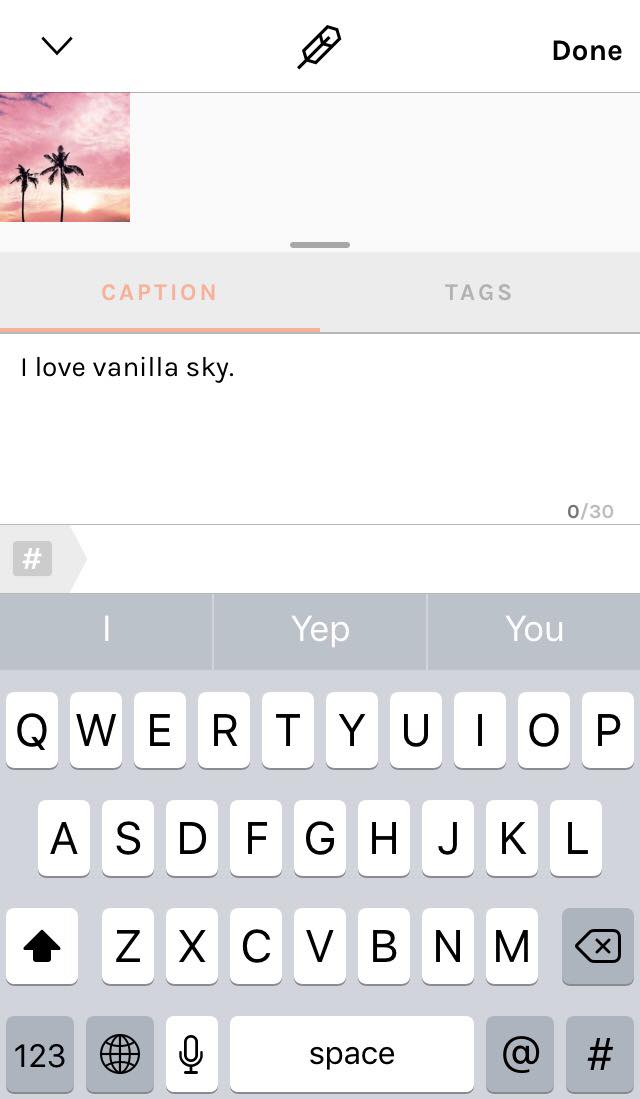Tap Done to finish the caption

coord(587,50)
